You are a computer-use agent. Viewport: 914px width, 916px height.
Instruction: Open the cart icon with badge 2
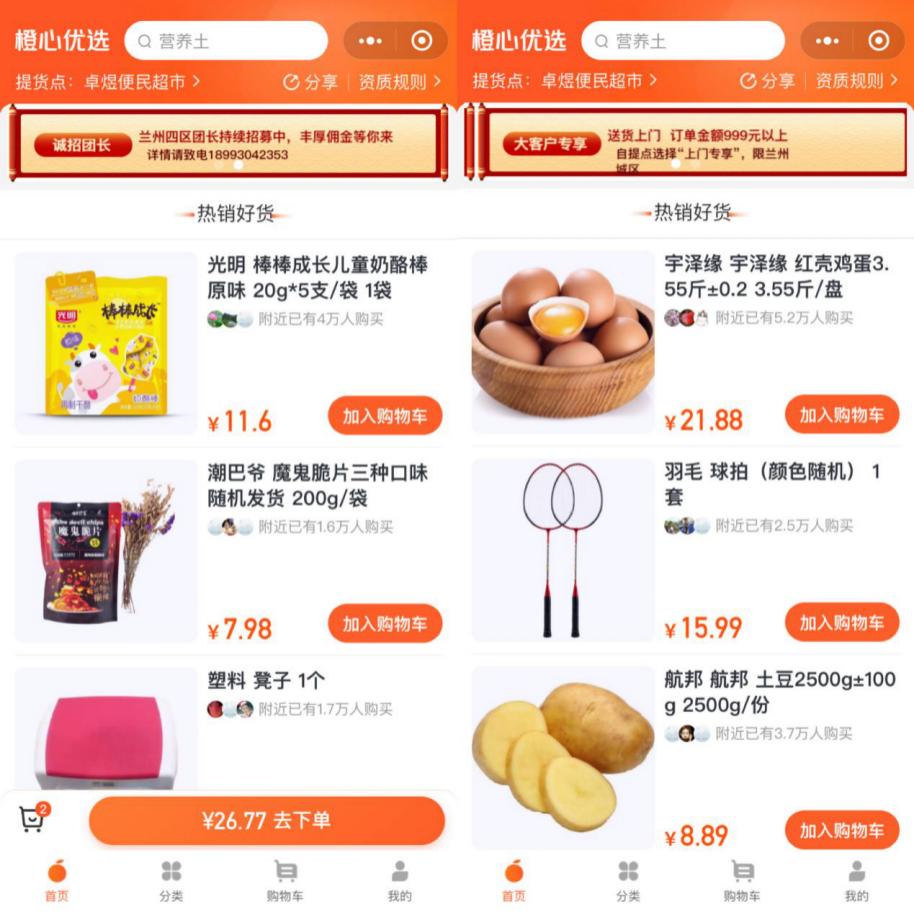click(33, 818)
